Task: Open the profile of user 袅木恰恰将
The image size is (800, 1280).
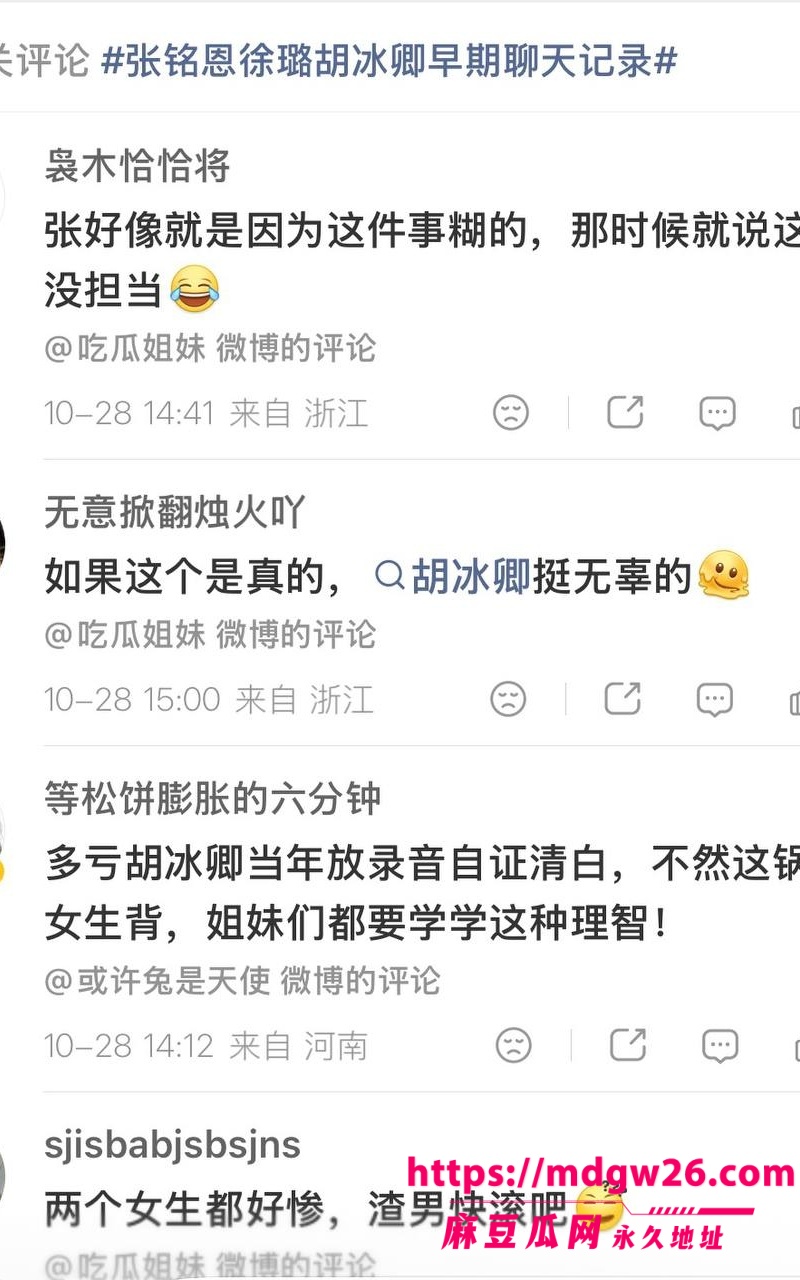Action: tap(137, 166)
